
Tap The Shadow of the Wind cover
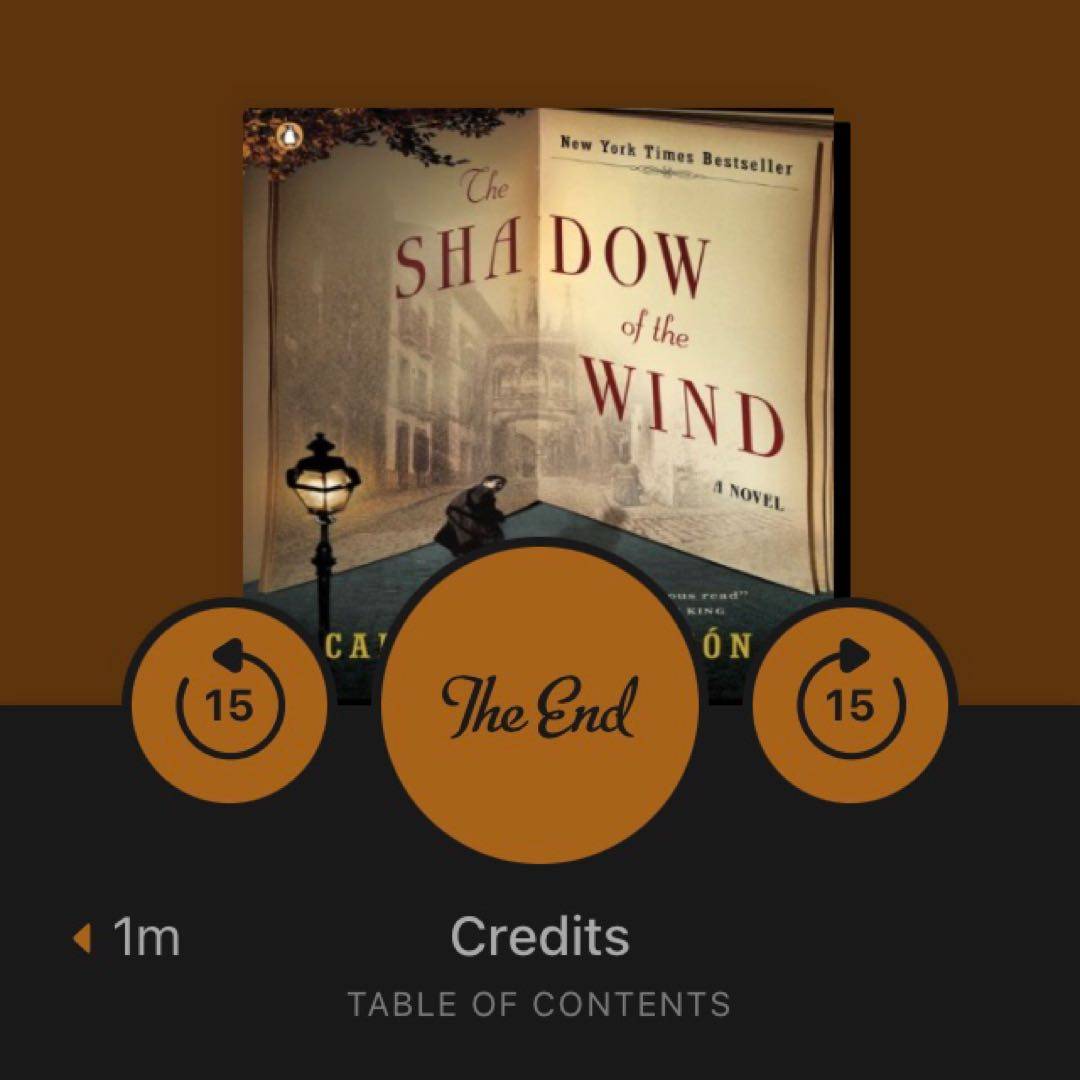540,330
